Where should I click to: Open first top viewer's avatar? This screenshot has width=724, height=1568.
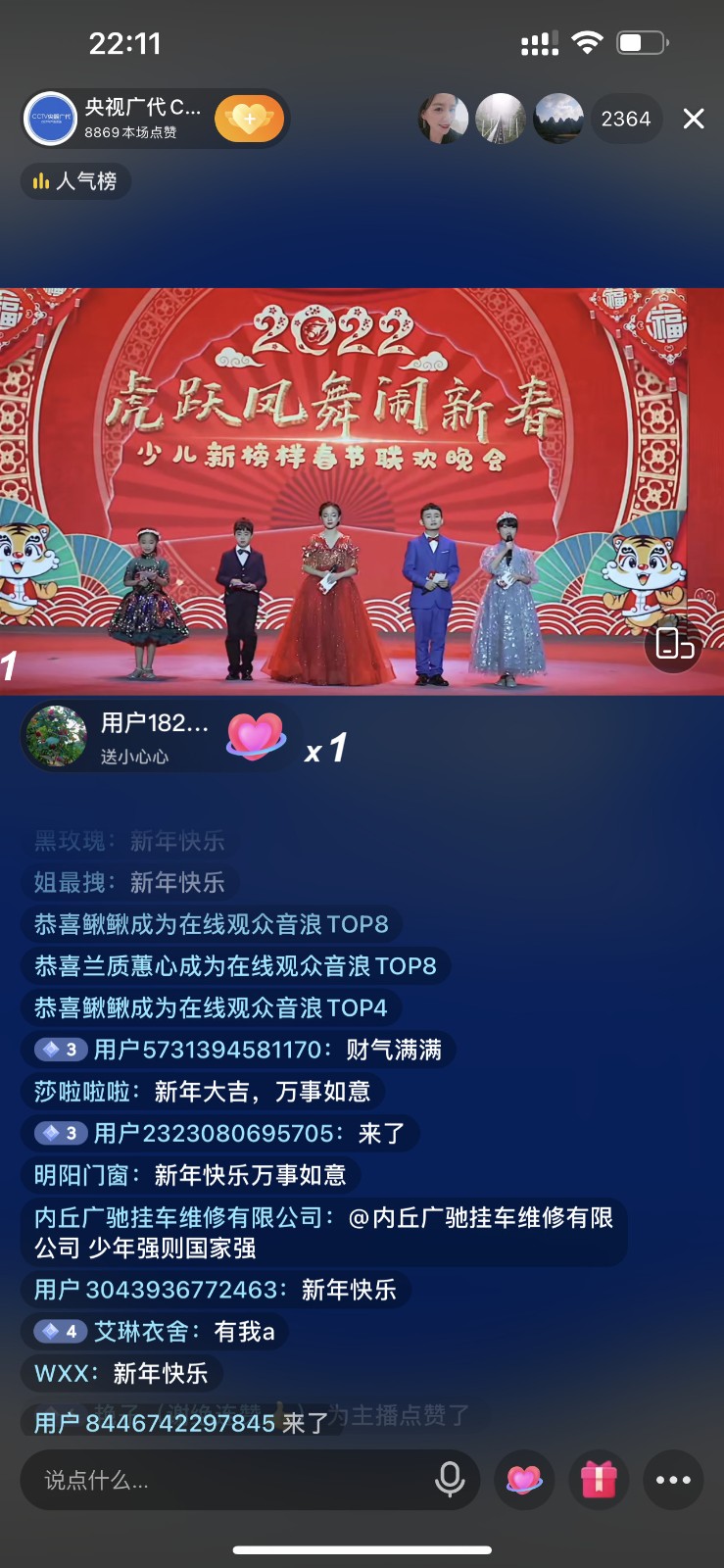(443, 119)
